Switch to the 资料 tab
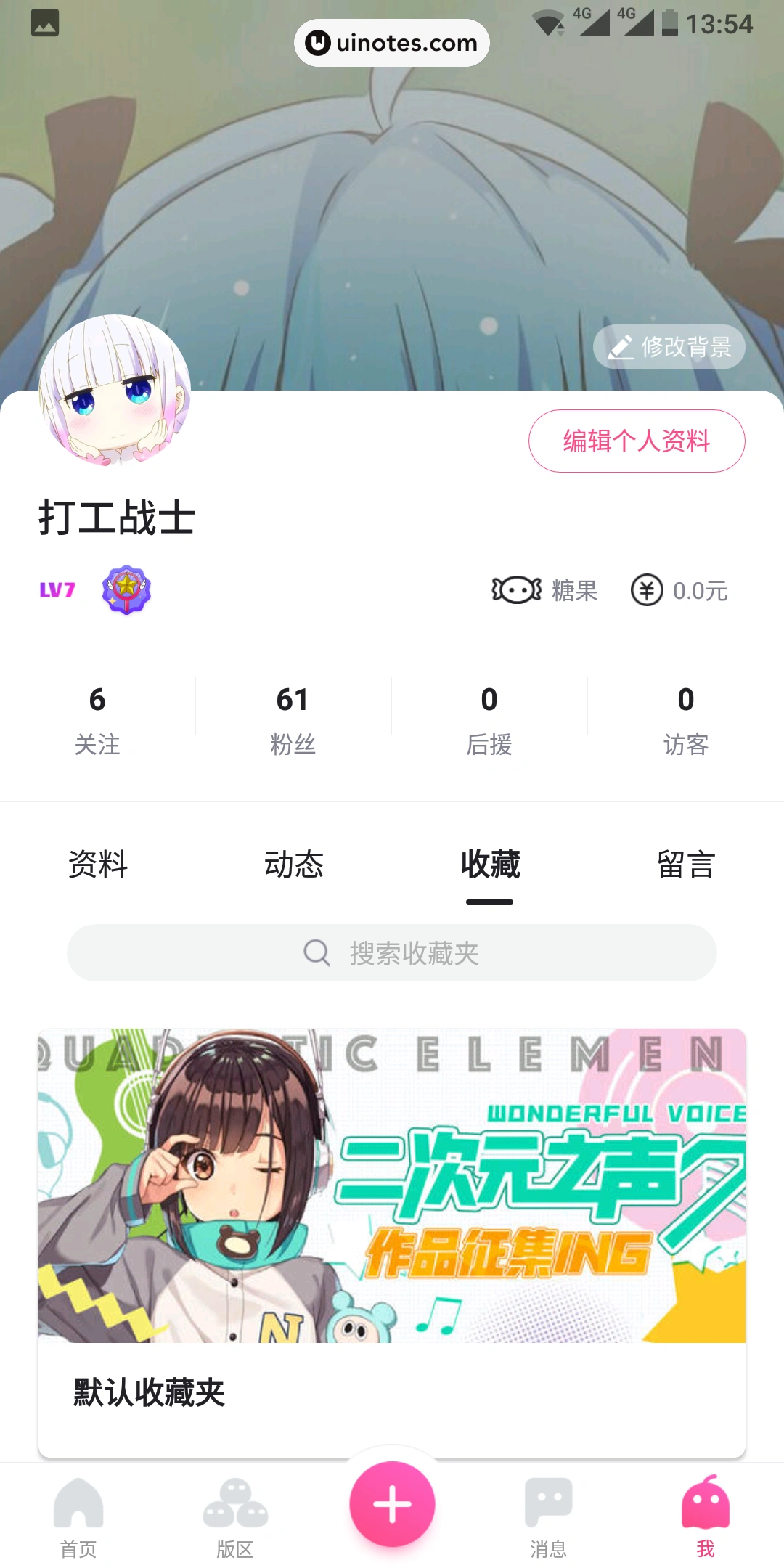This screenshot has width=784, height=1568. [x=98, y=864]
